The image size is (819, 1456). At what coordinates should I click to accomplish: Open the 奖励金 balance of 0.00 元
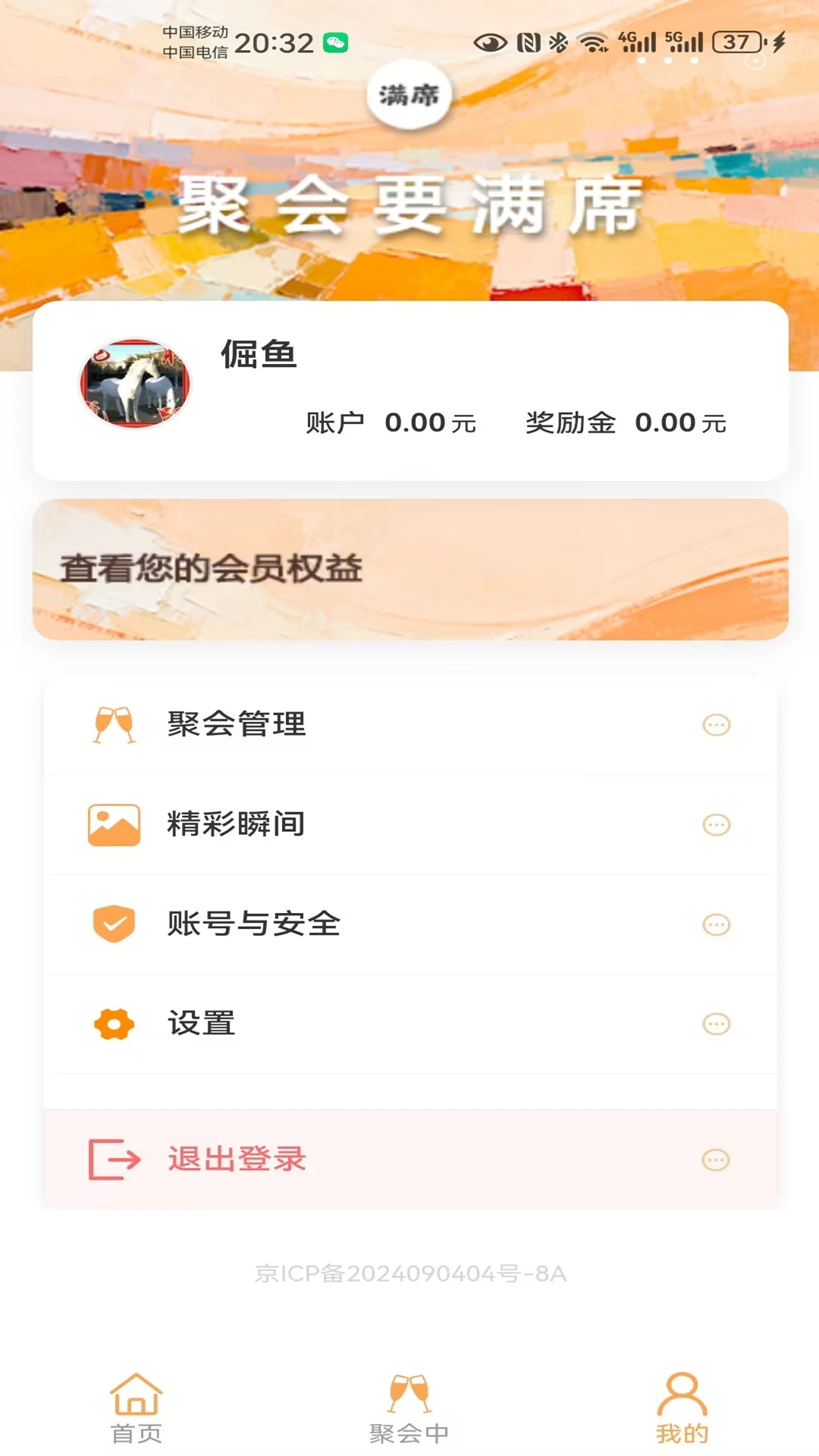pyautogui.click(x=626, y=422)
